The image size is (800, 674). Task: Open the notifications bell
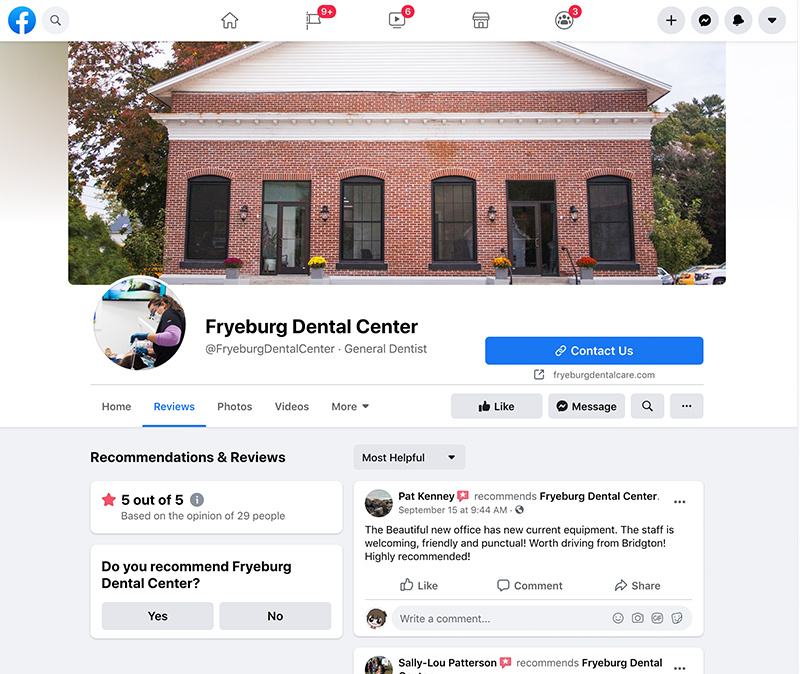(x=738, y=20)
